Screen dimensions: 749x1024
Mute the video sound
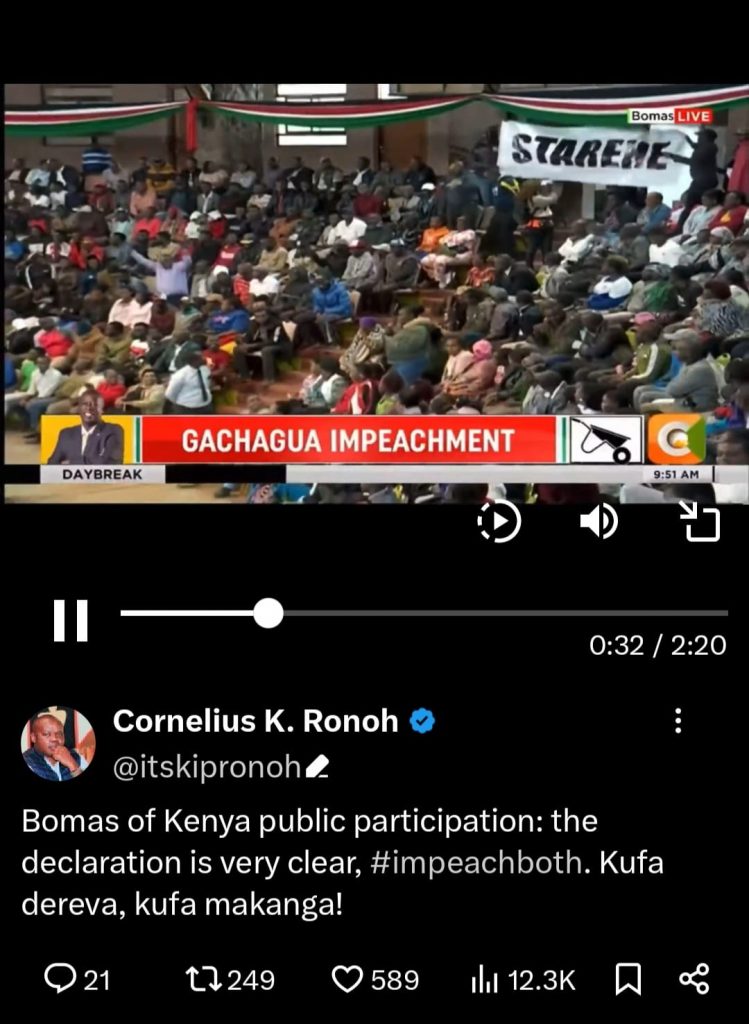click(599, 521)
